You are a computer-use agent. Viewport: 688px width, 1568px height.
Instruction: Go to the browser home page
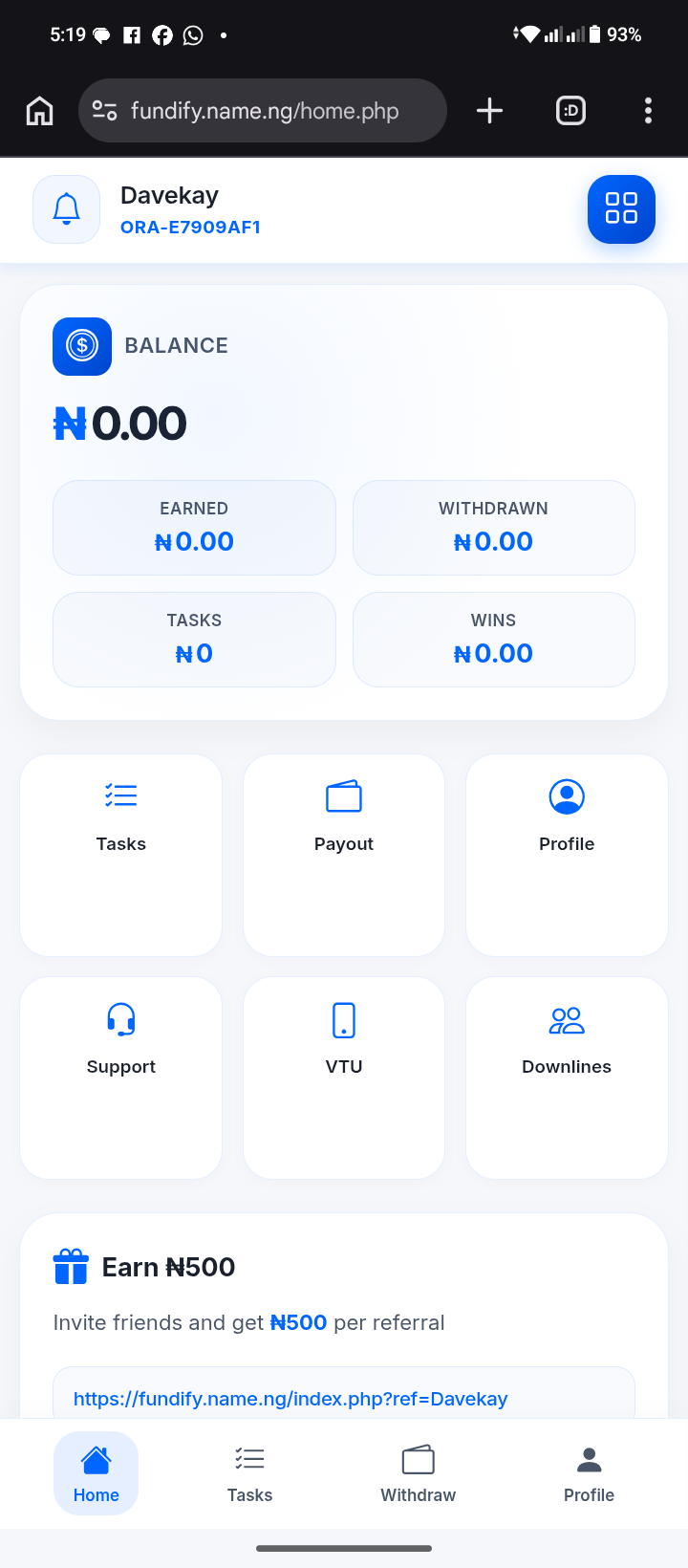tap(39, 111)
